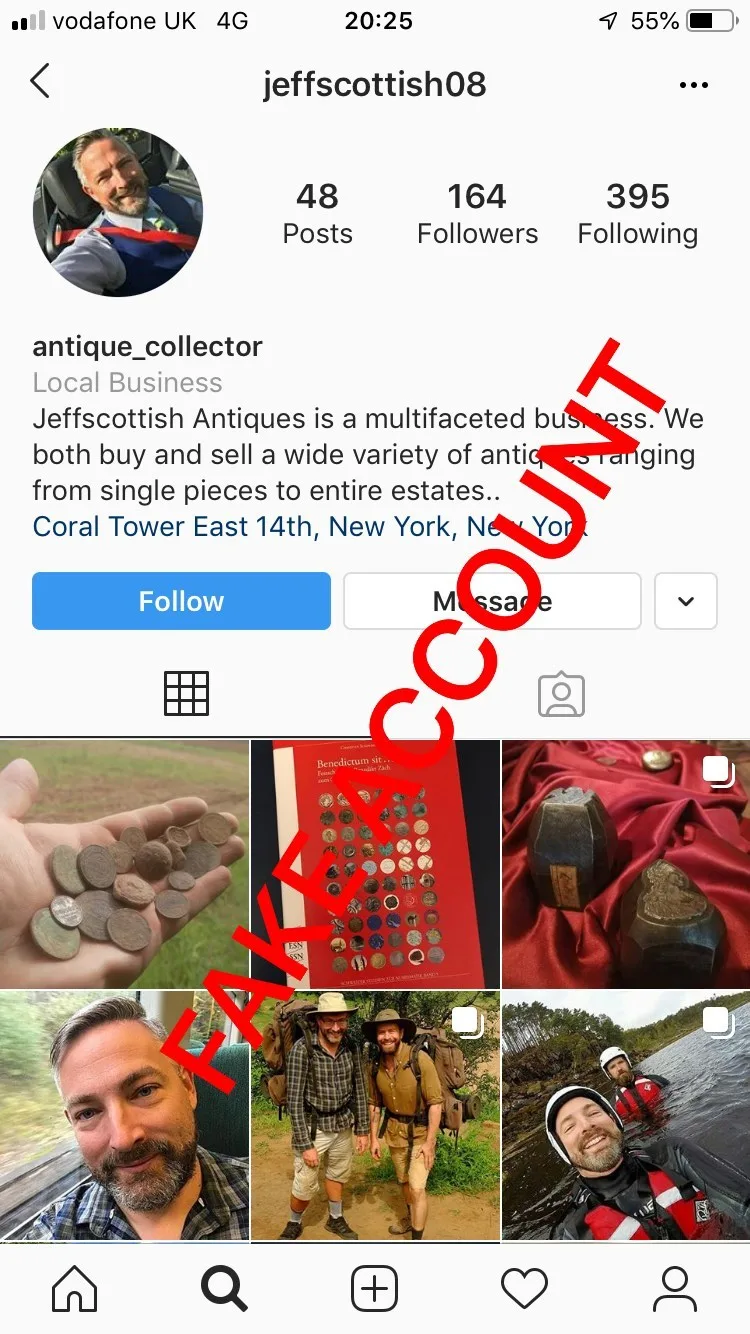Viewport: 750px width, 1334px height.
Task: Open the two hikers post
Action: tap(375, 1115)
